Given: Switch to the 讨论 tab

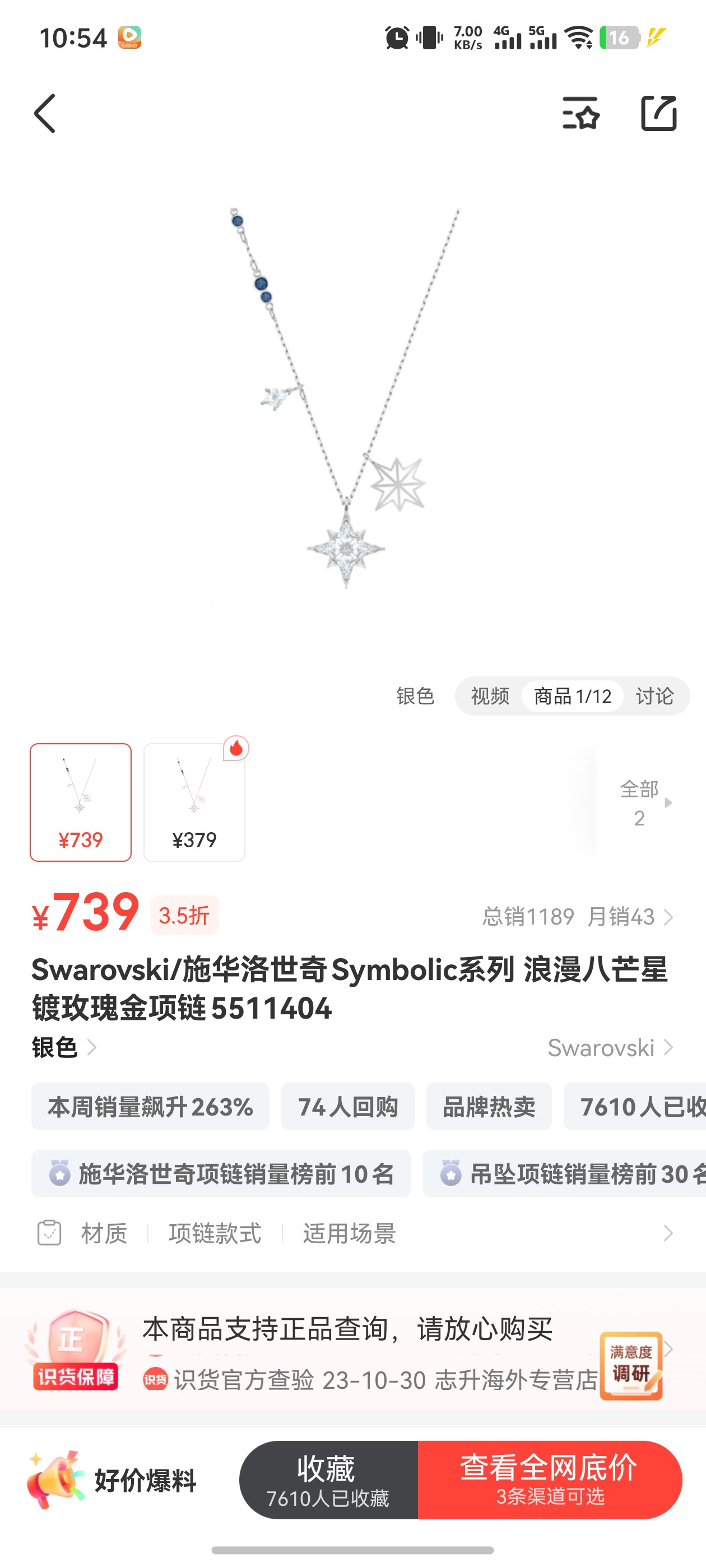Looking at the screenshot, I should [x=655, y=696].
